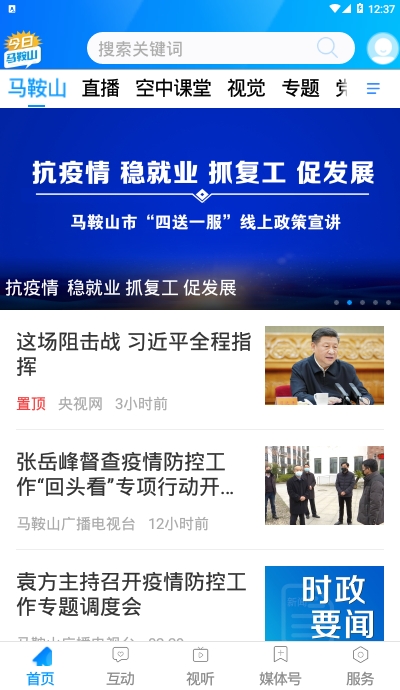Switch to the 空中课堂 tab

point(173,88)
